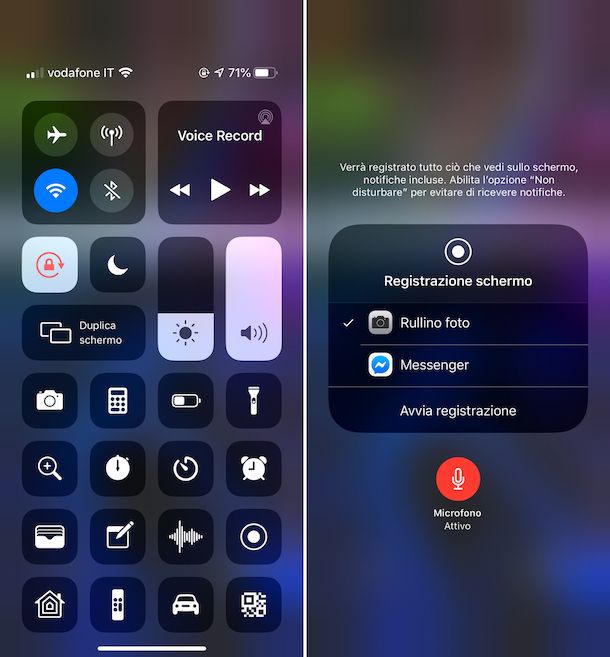610x657 pixels.
Task: Open the Voice Memos waveform control
Action: [x=185, y=537]
